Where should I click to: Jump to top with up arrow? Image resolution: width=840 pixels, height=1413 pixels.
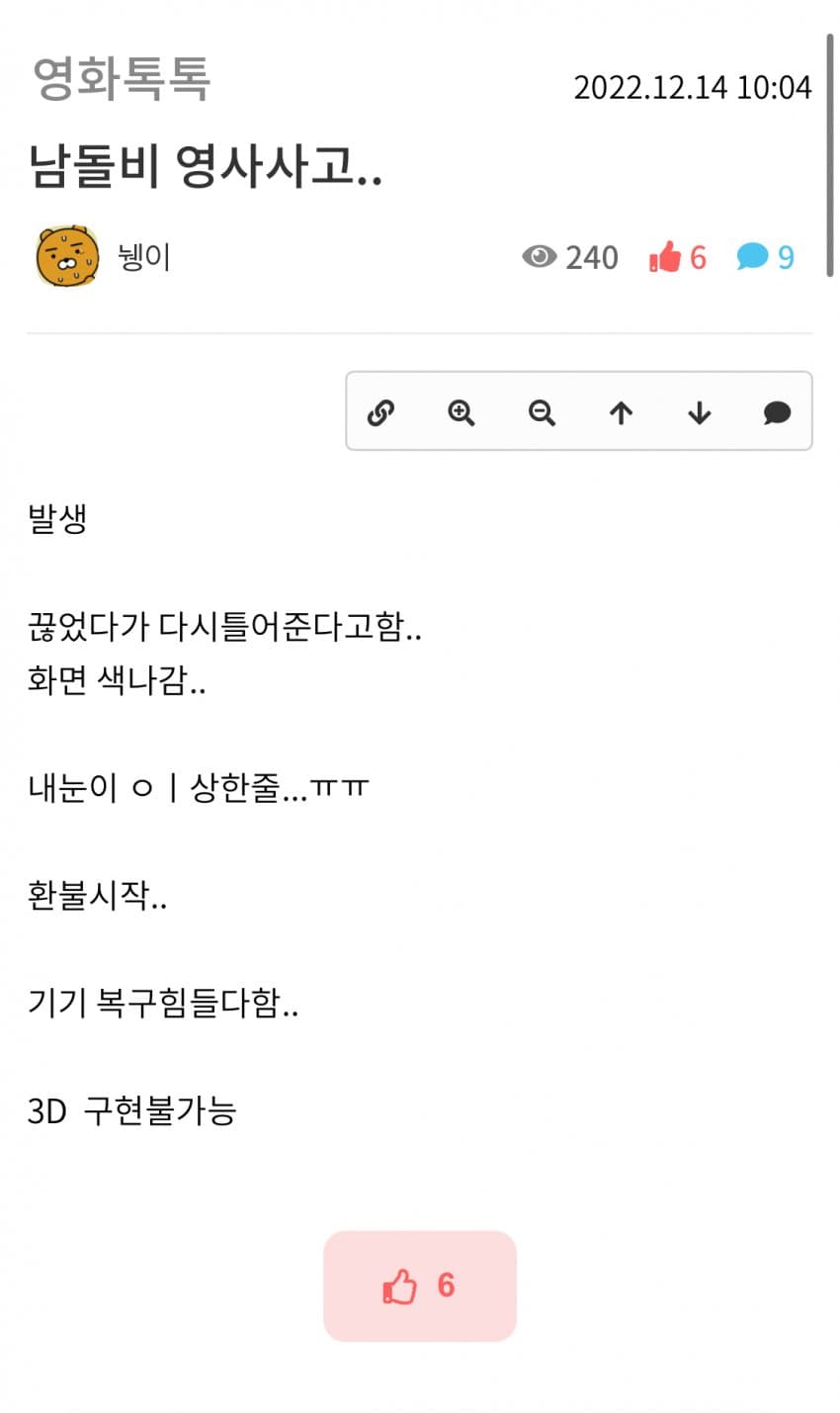[x=621, y=412]
